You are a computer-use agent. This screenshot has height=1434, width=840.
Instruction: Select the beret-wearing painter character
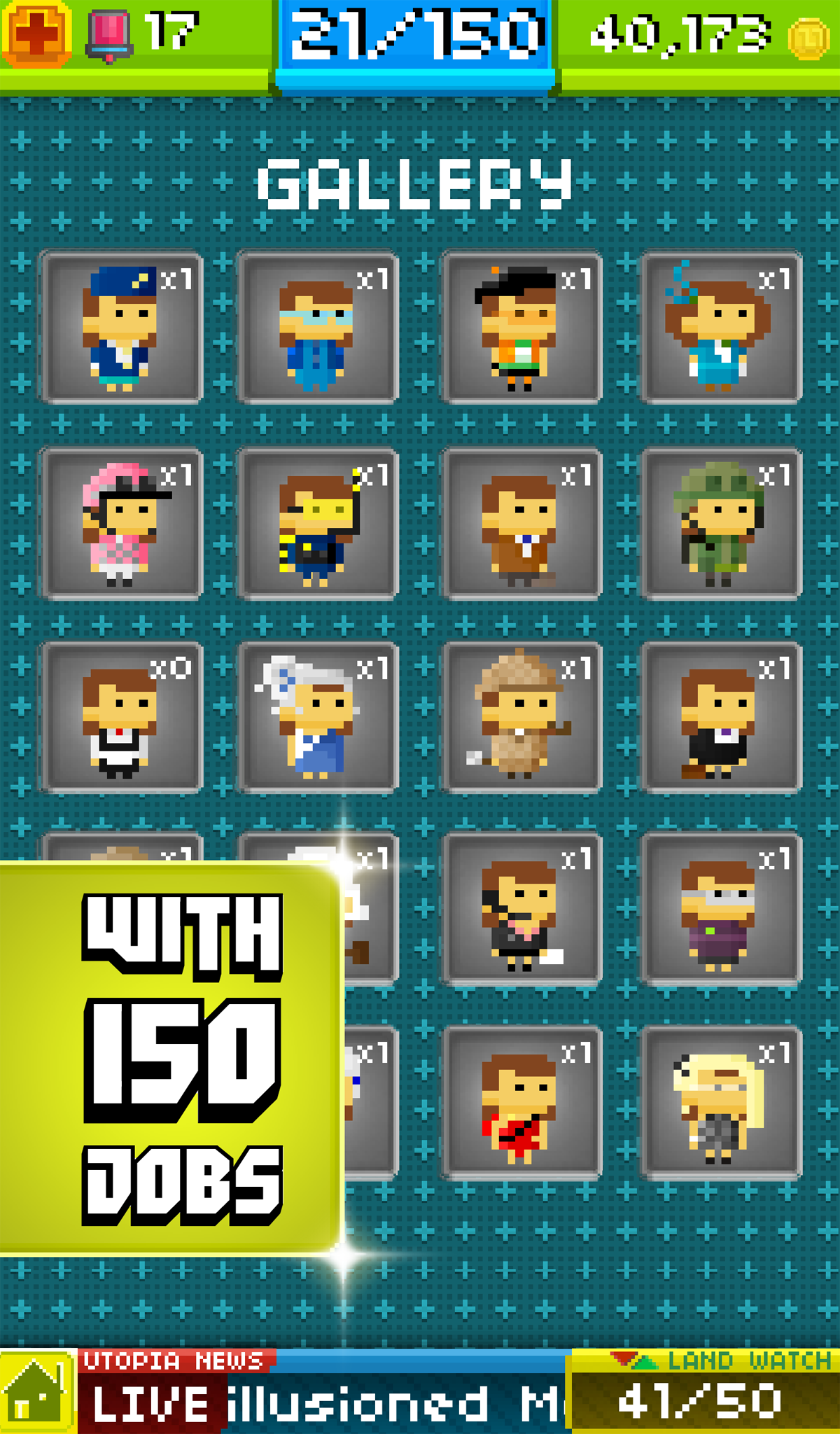(x=521, y=326)
